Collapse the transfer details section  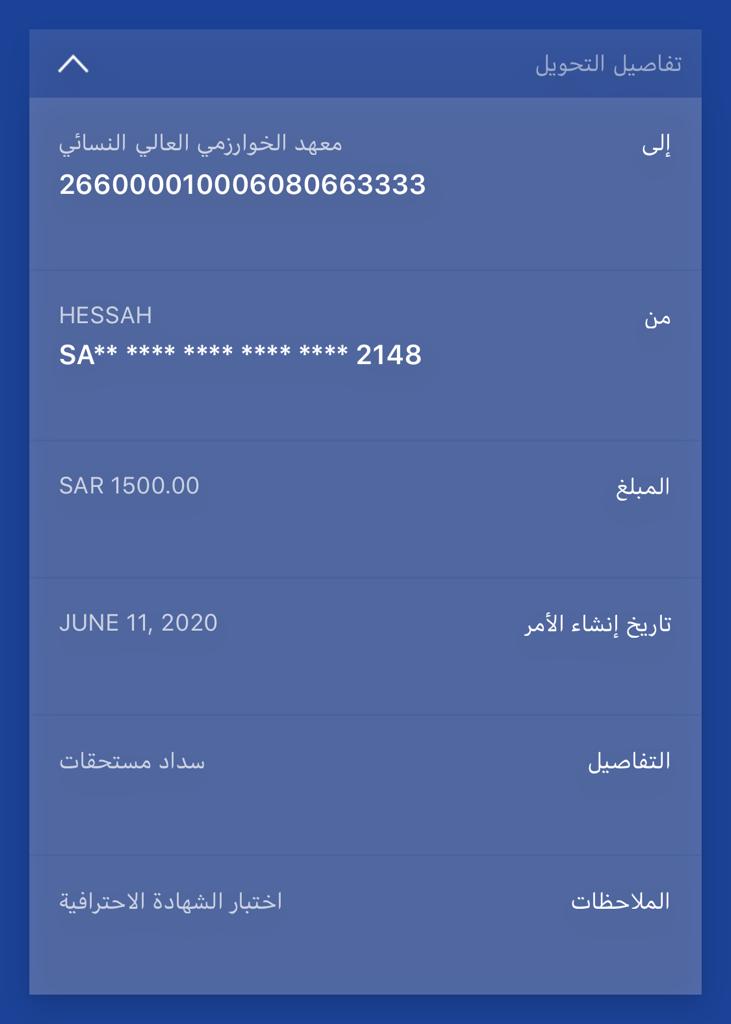[73, 64]
